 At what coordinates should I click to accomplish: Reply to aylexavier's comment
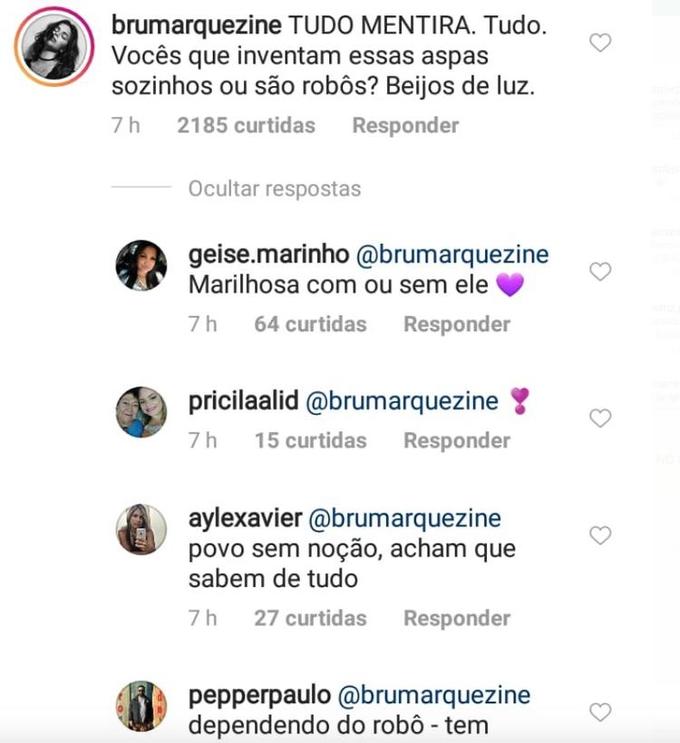click(456, 618)
